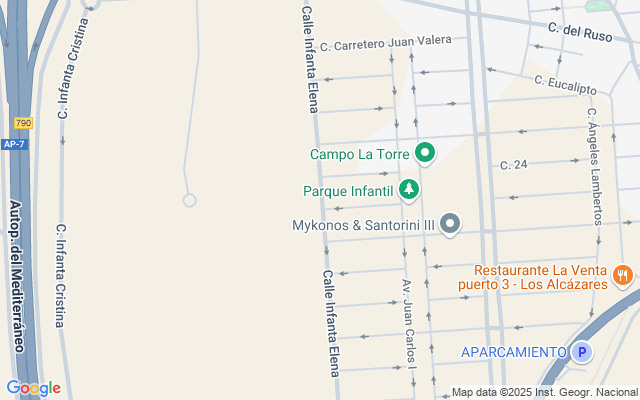Open the Restaurante La Venta puerto 3 pin

[x=622, y=274]
